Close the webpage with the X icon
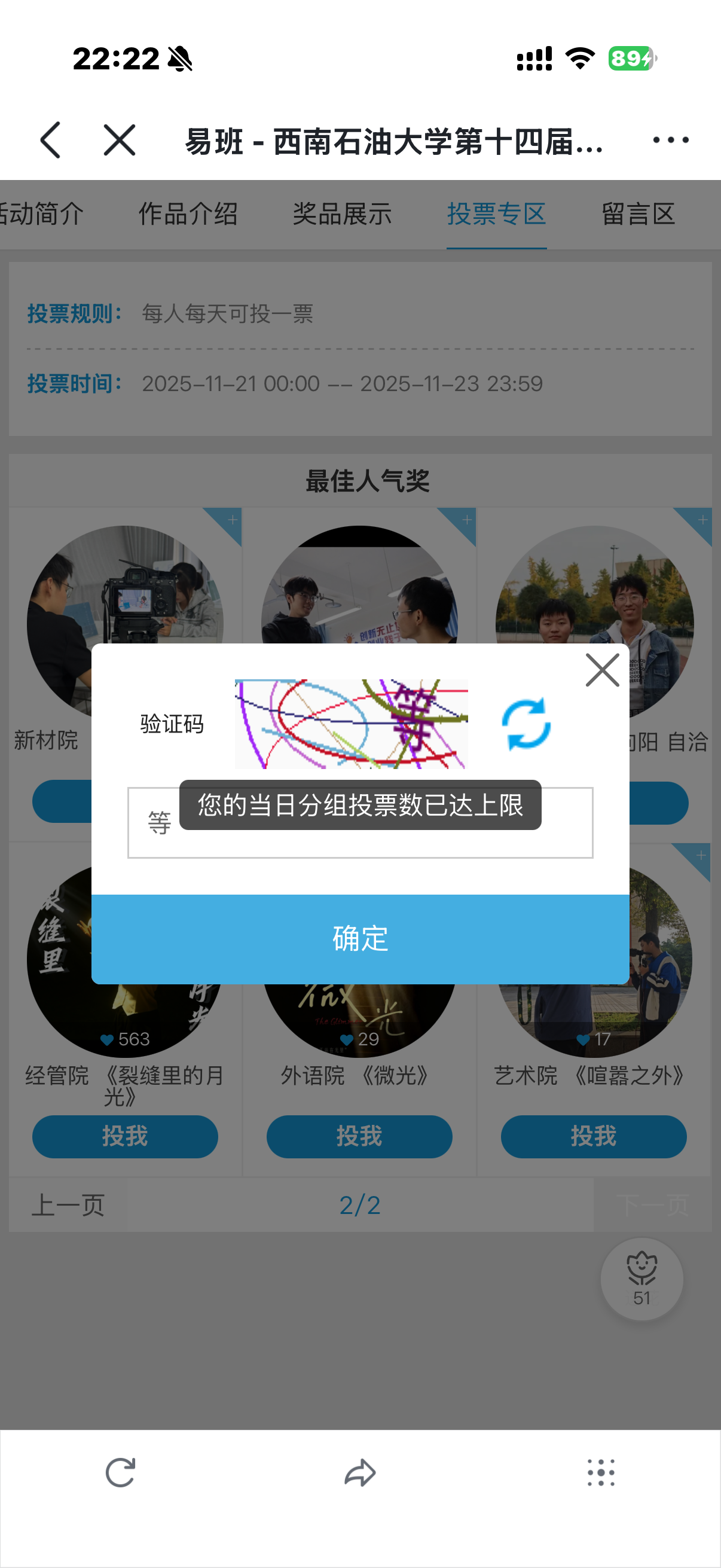This screenshot has width=721, height=1568. click(x=119, y=140)
